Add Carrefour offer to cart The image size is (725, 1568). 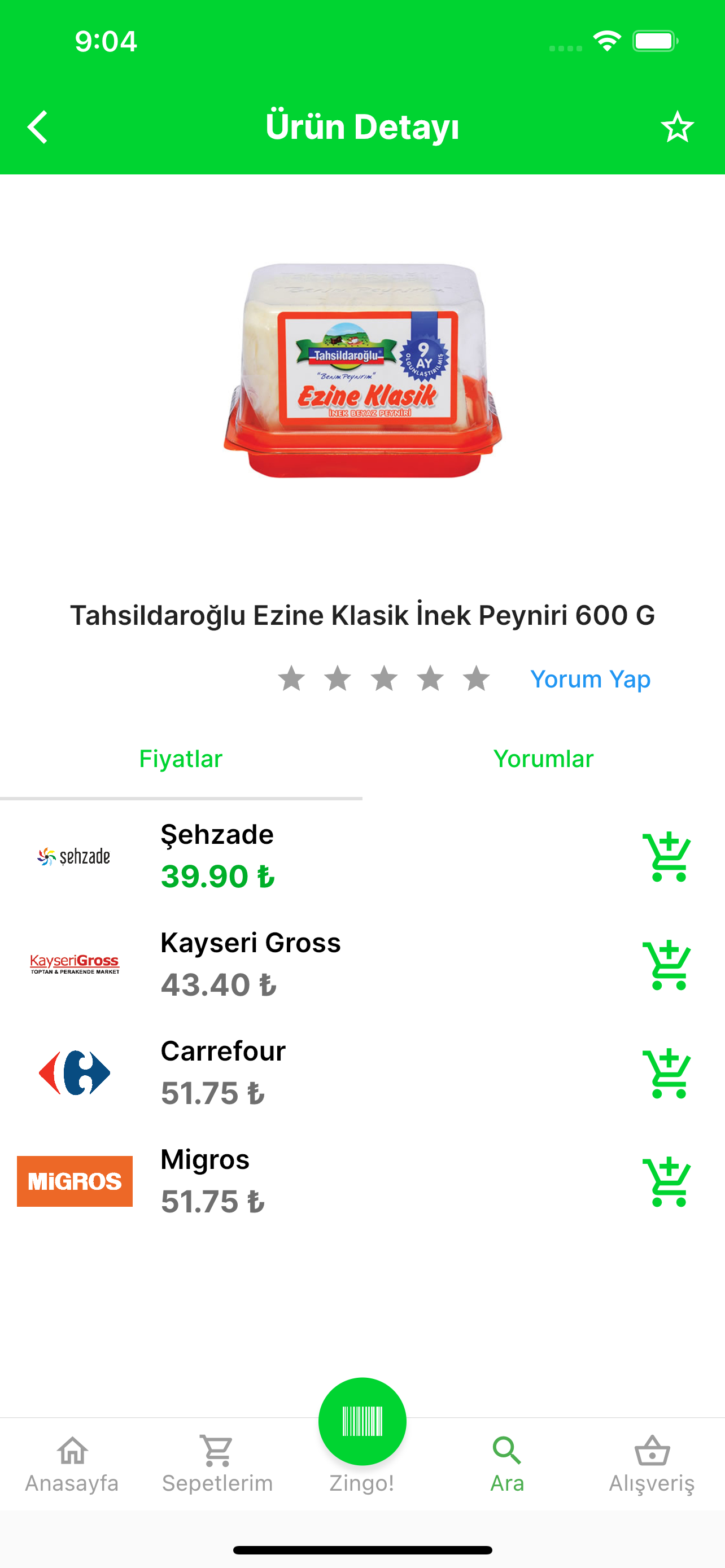coord(667,1073)
